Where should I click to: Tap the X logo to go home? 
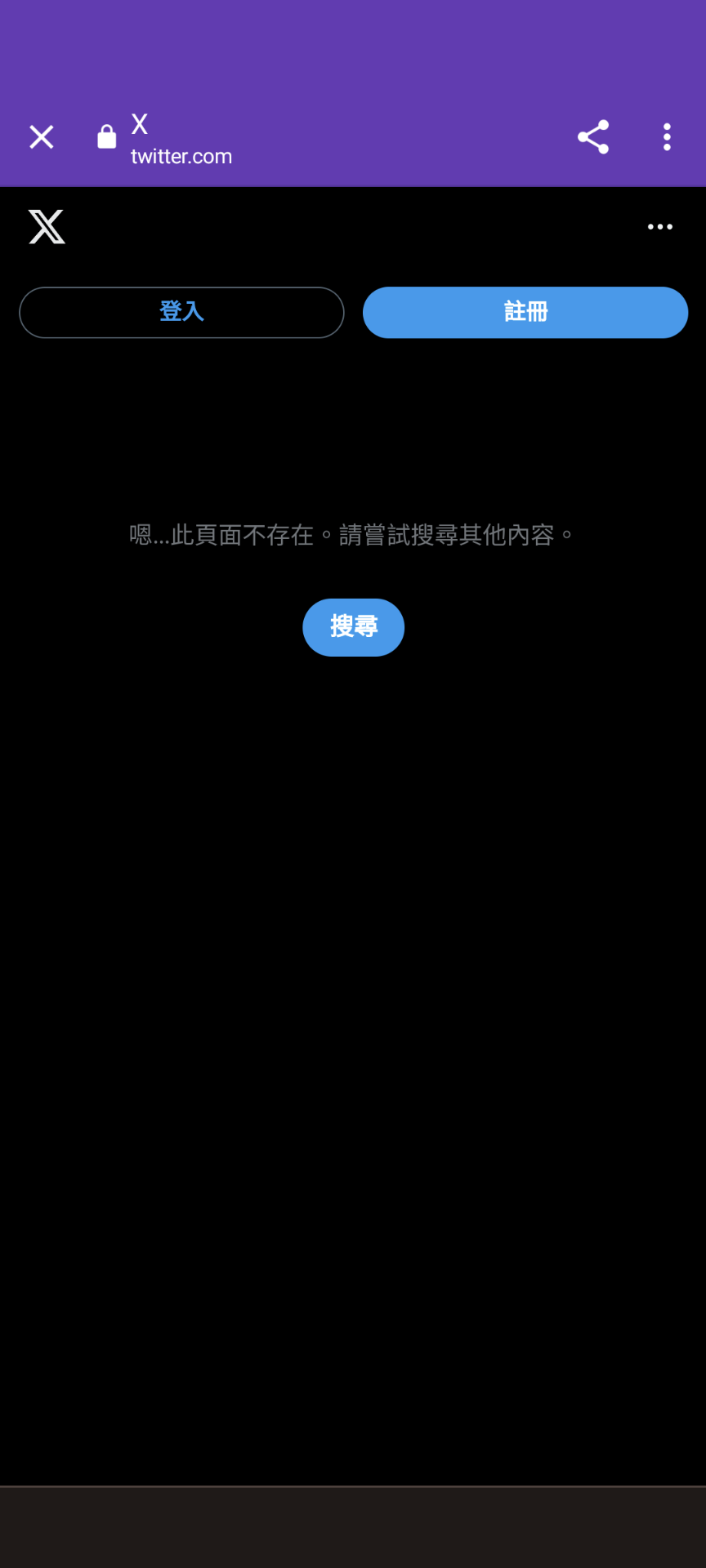(x=47, y=227)
